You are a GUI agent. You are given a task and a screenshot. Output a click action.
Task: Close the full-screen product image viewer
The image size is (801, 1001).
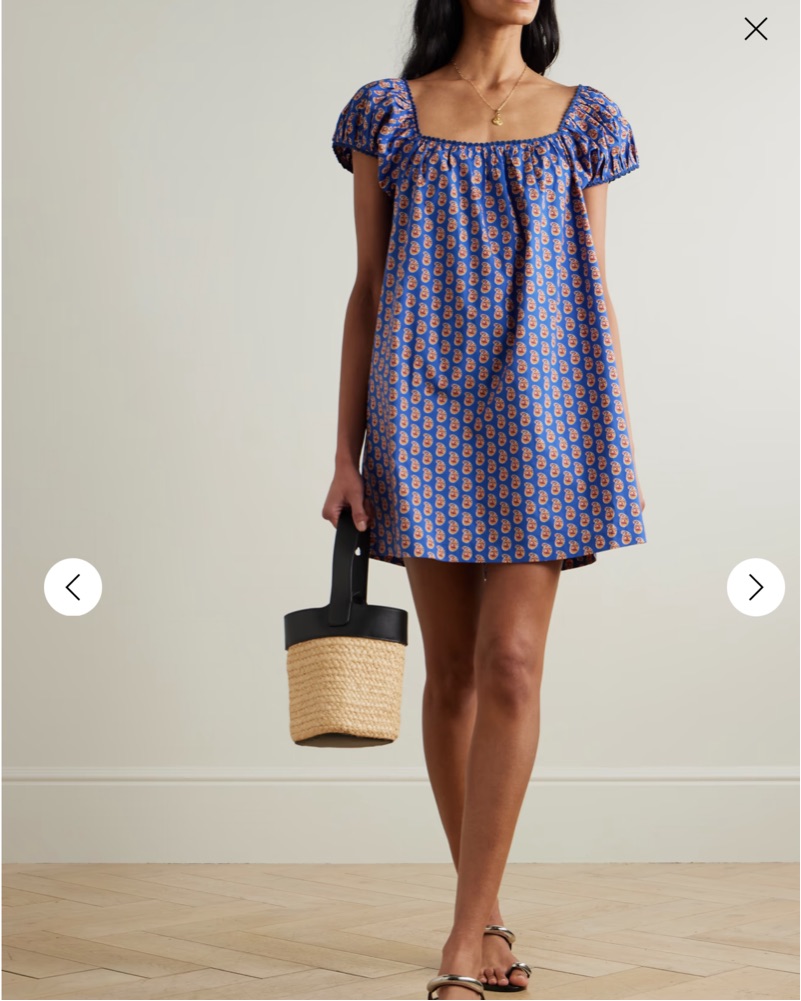(755, 29)
